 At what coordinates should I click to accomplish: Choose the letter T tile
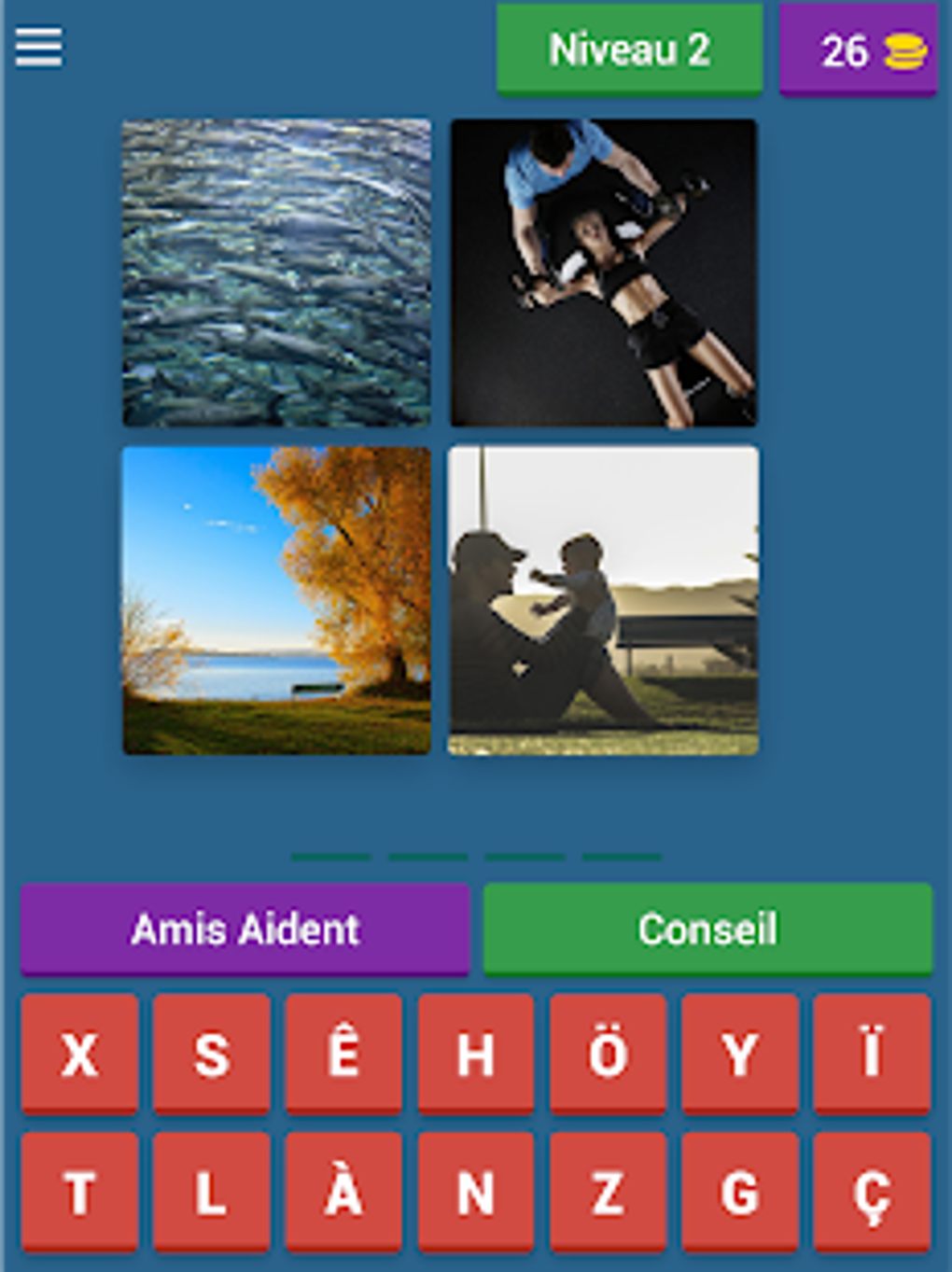[79, 1193]
